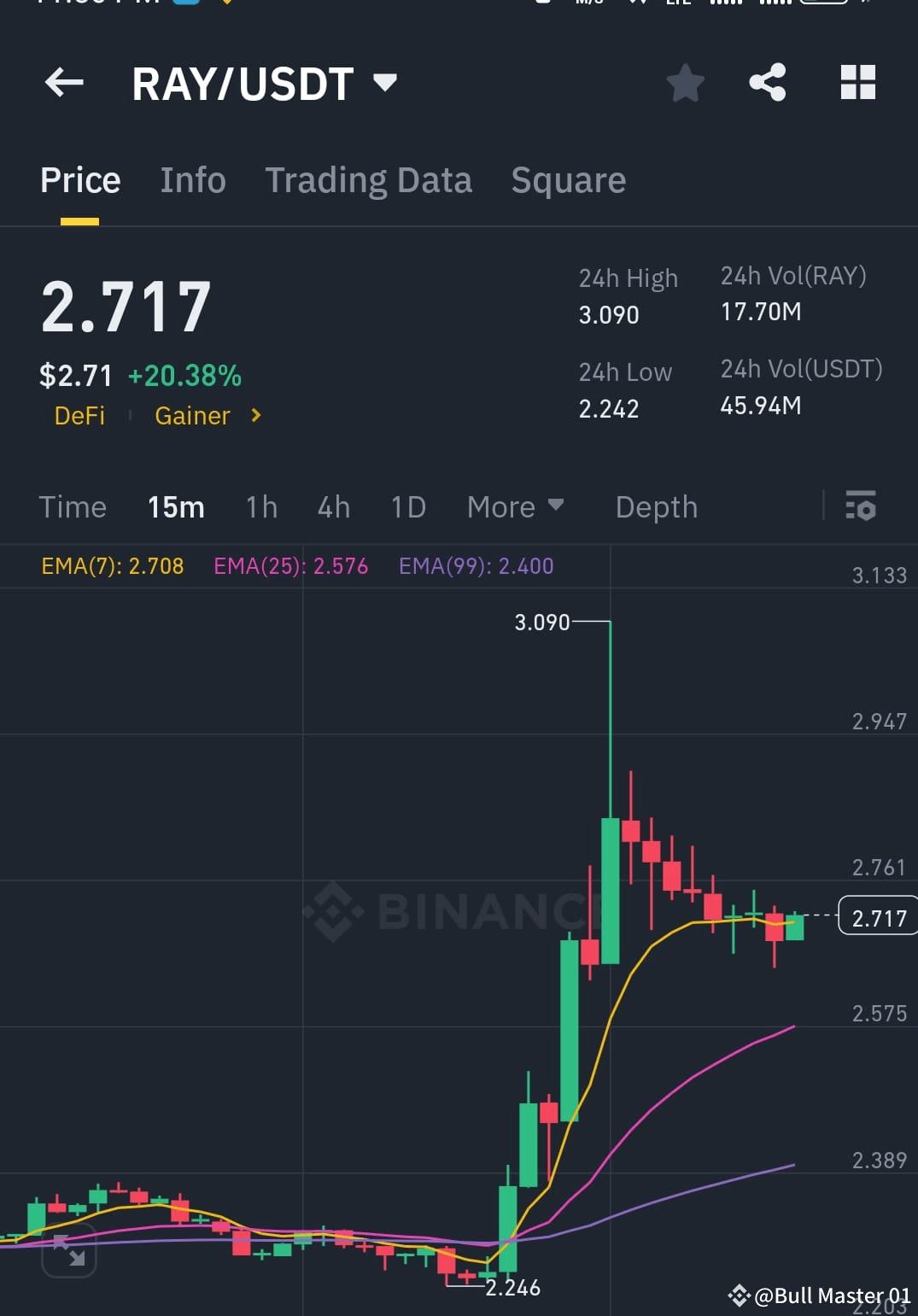Open the grid layout icon top right

(857, 83)
